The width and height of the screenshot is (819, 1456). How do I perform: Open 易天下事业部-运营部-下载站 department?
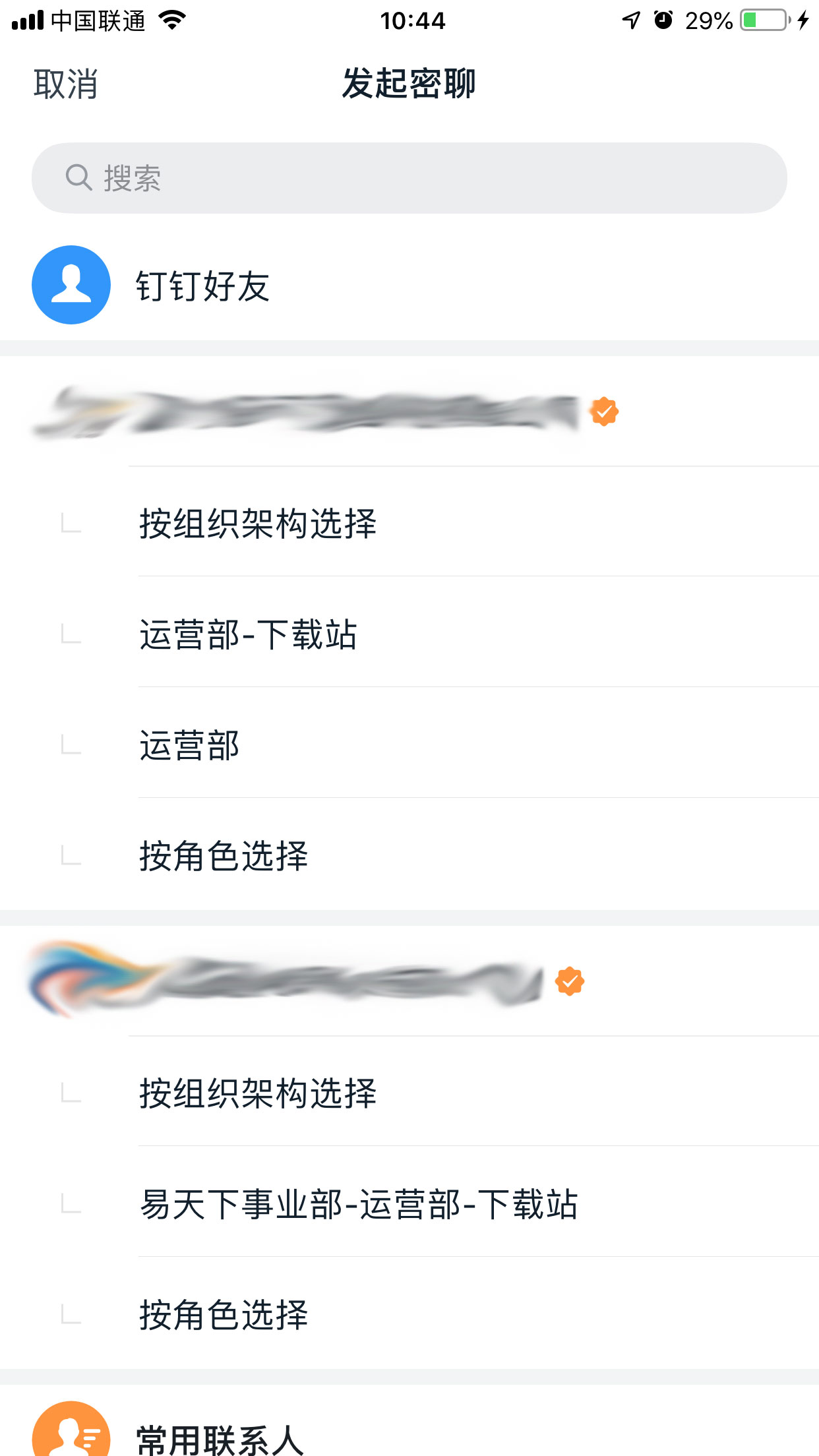tap(359, 1205)
